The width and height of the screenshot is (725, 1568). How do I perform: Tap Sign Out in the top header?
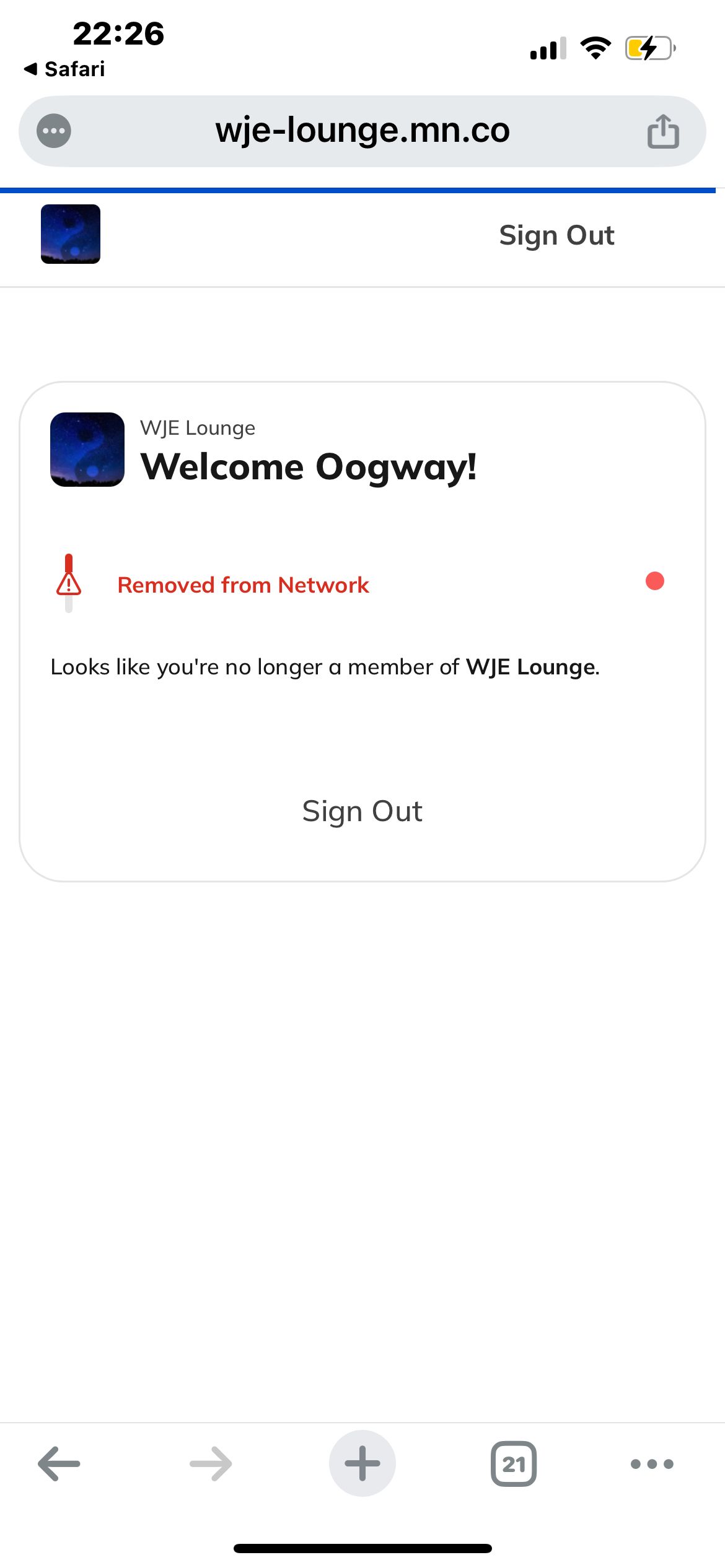pyautogui.click(x=556, y=235)
